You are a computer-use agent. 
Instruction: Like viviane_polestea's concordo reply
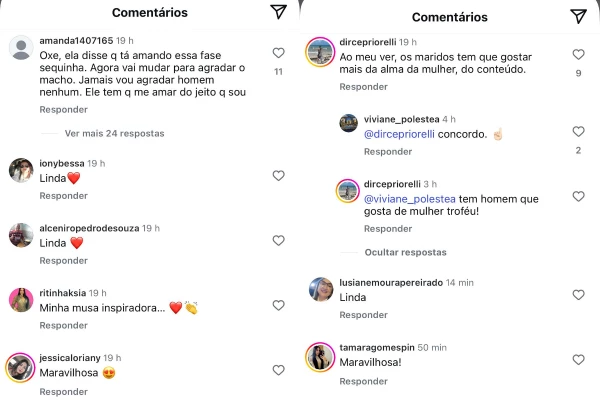pos(578,132)
